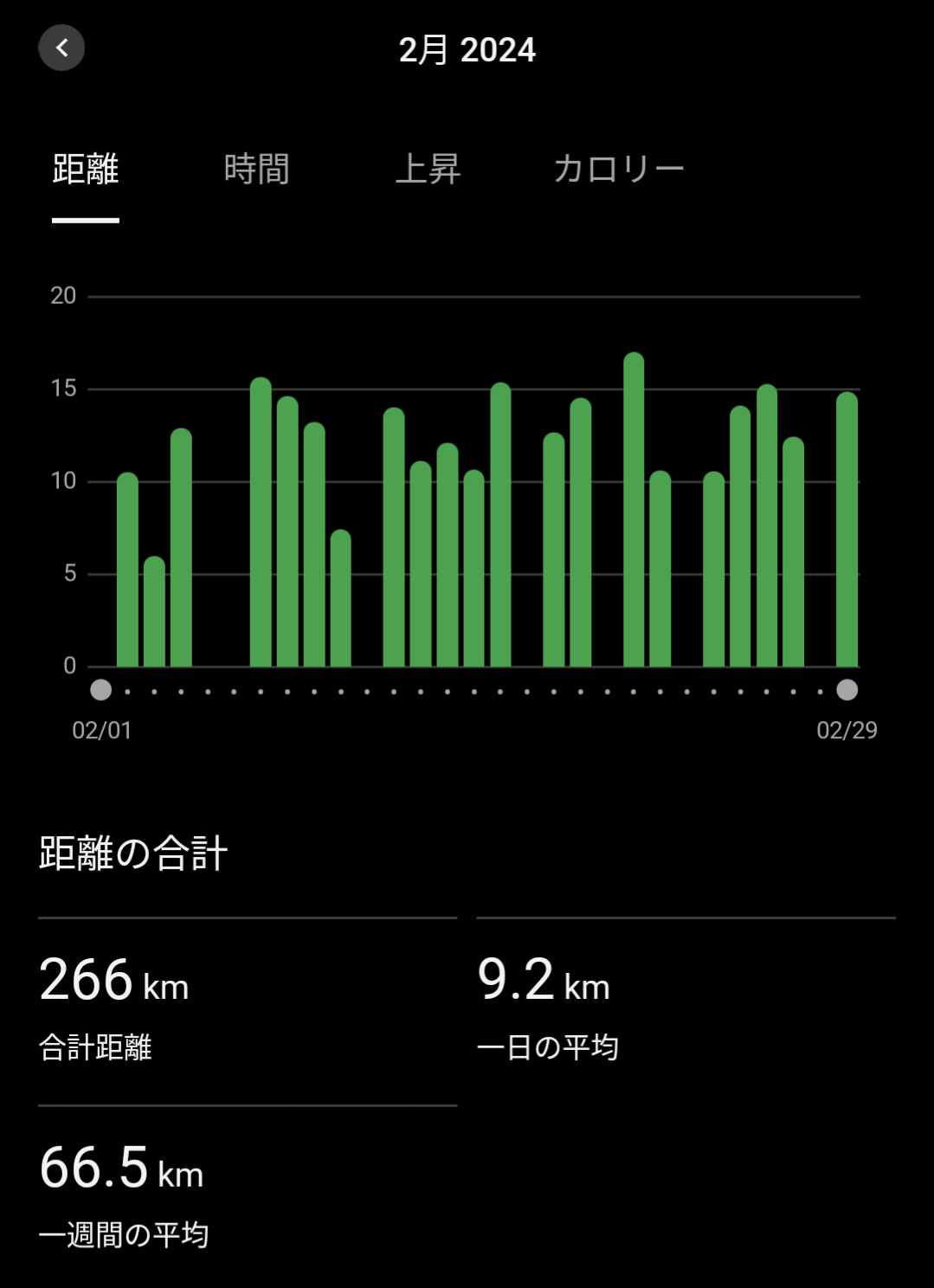The image size is (934, 1288).
Task: Tap the 02/29 end marker on chart
Action: [847, 690]
